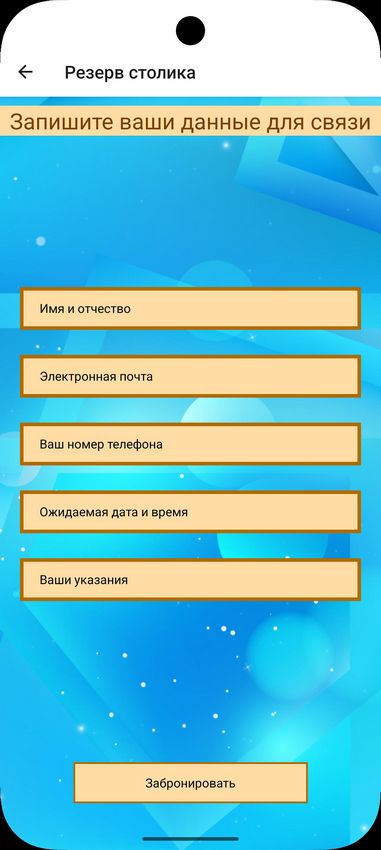Tap the Имя и отчество field
The height and width of the screenshot is (850, 381).
(190, 308)
